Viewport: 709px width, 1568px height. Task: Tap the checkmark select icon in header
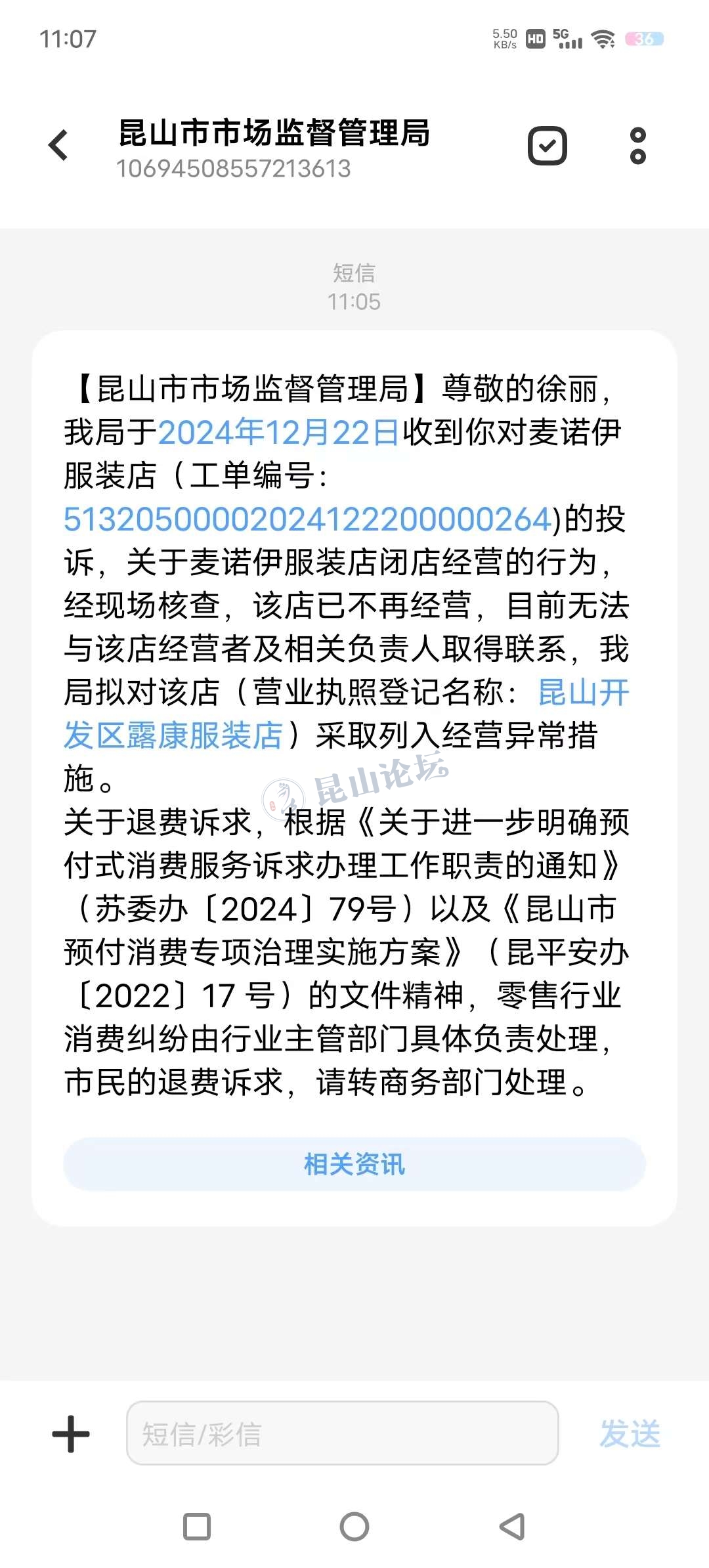547,146
